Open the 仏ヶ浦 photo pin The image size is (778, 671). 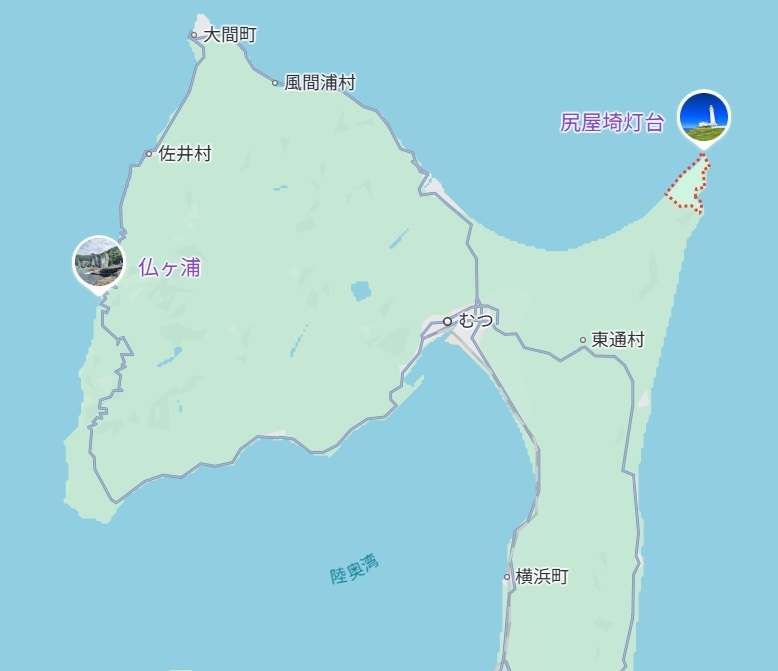(99, 261)
